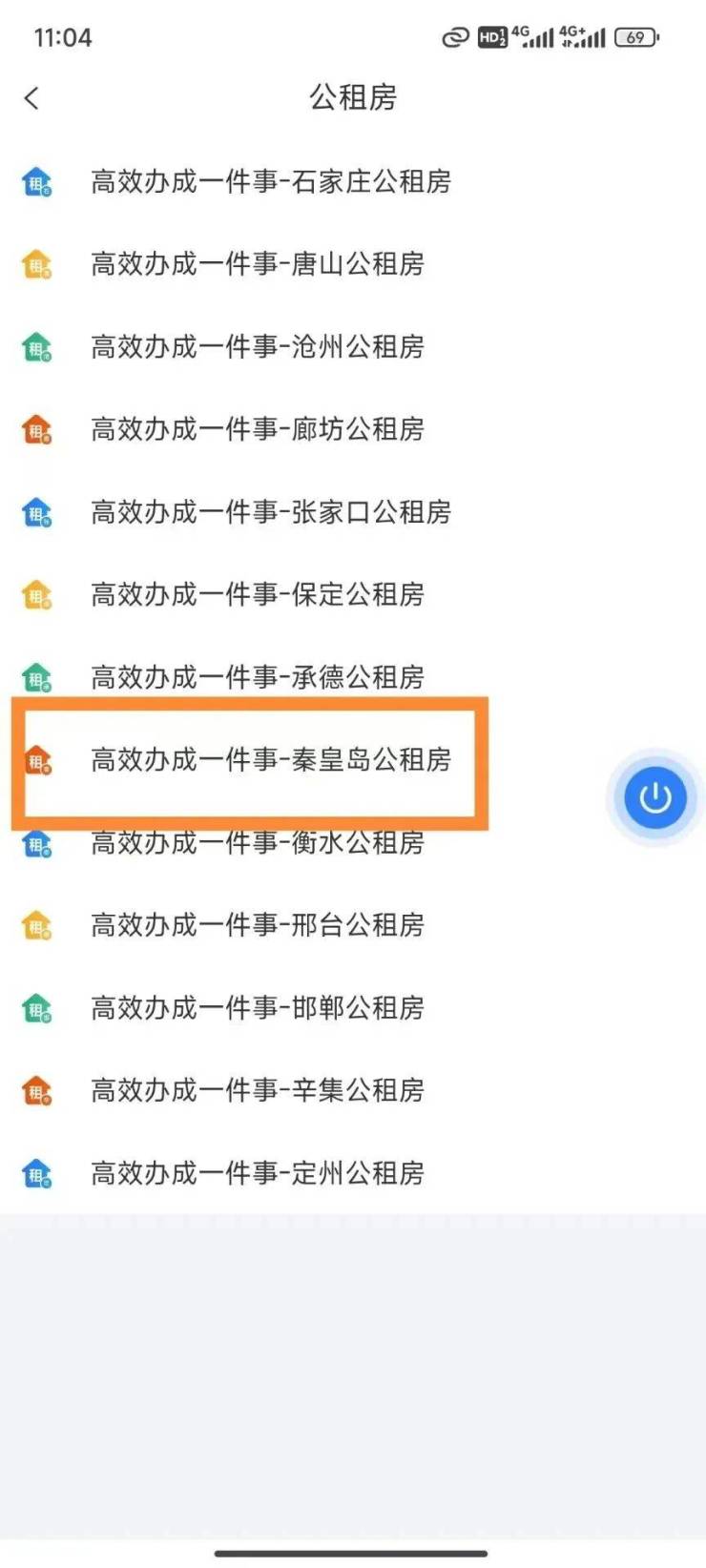Tap the 定州公租房 row

click(x=258, y=1173)
